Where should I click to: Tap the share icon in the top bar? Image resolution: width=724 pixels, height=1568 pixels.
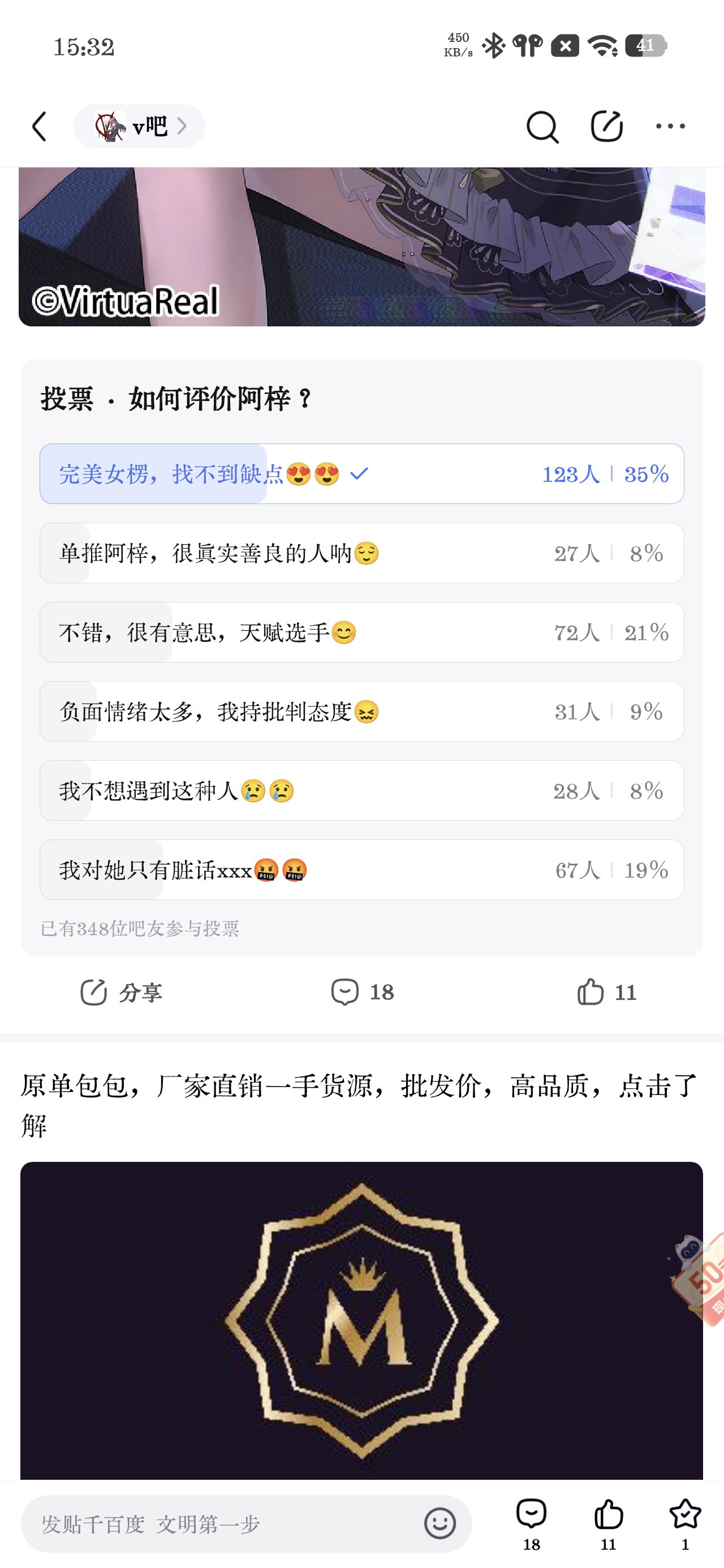click(x=606, y=127)
